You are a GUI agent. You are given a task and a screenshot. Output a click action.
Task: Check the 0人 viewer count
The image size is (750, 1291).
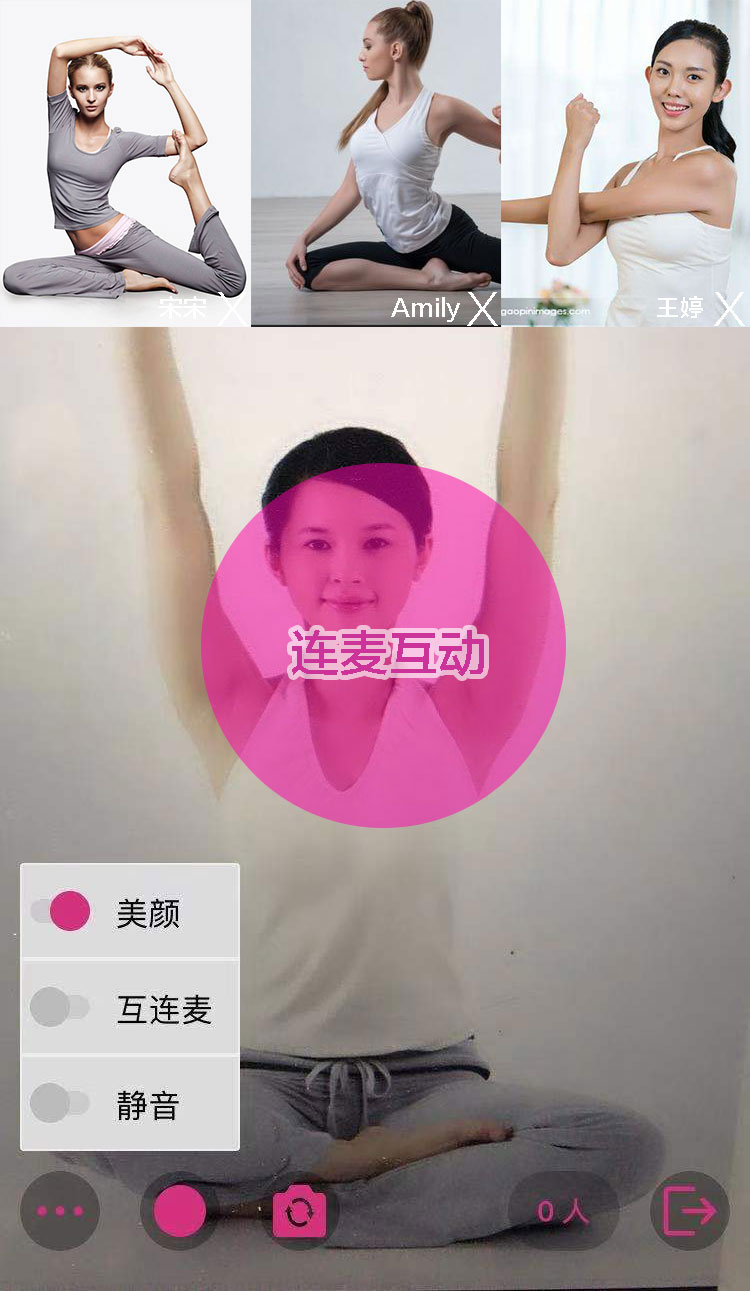click(560, 1211)
